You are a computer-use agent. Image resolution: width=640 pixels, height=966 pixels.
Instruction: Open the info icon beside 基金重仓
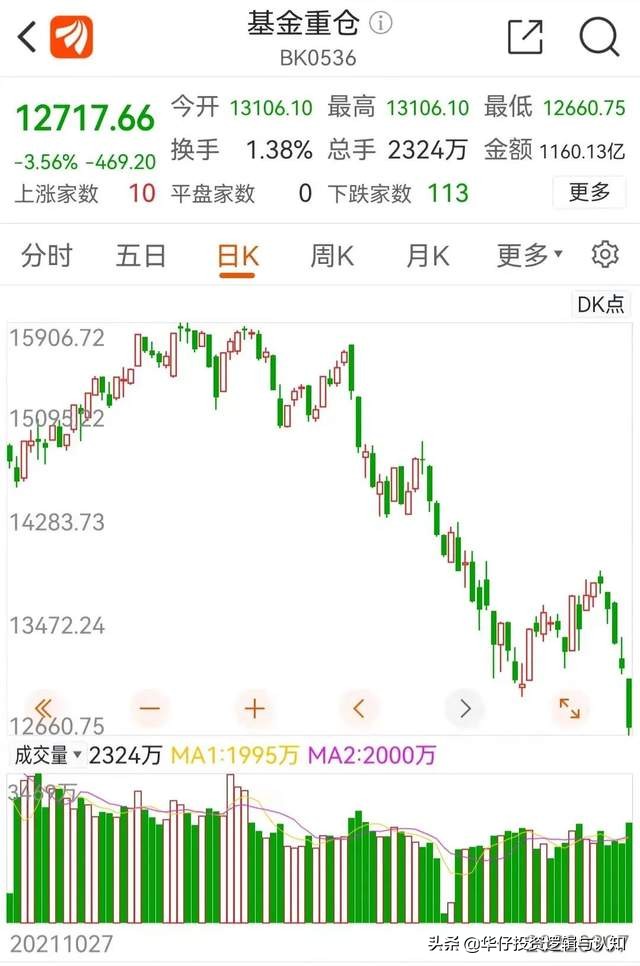pos(382,23)
